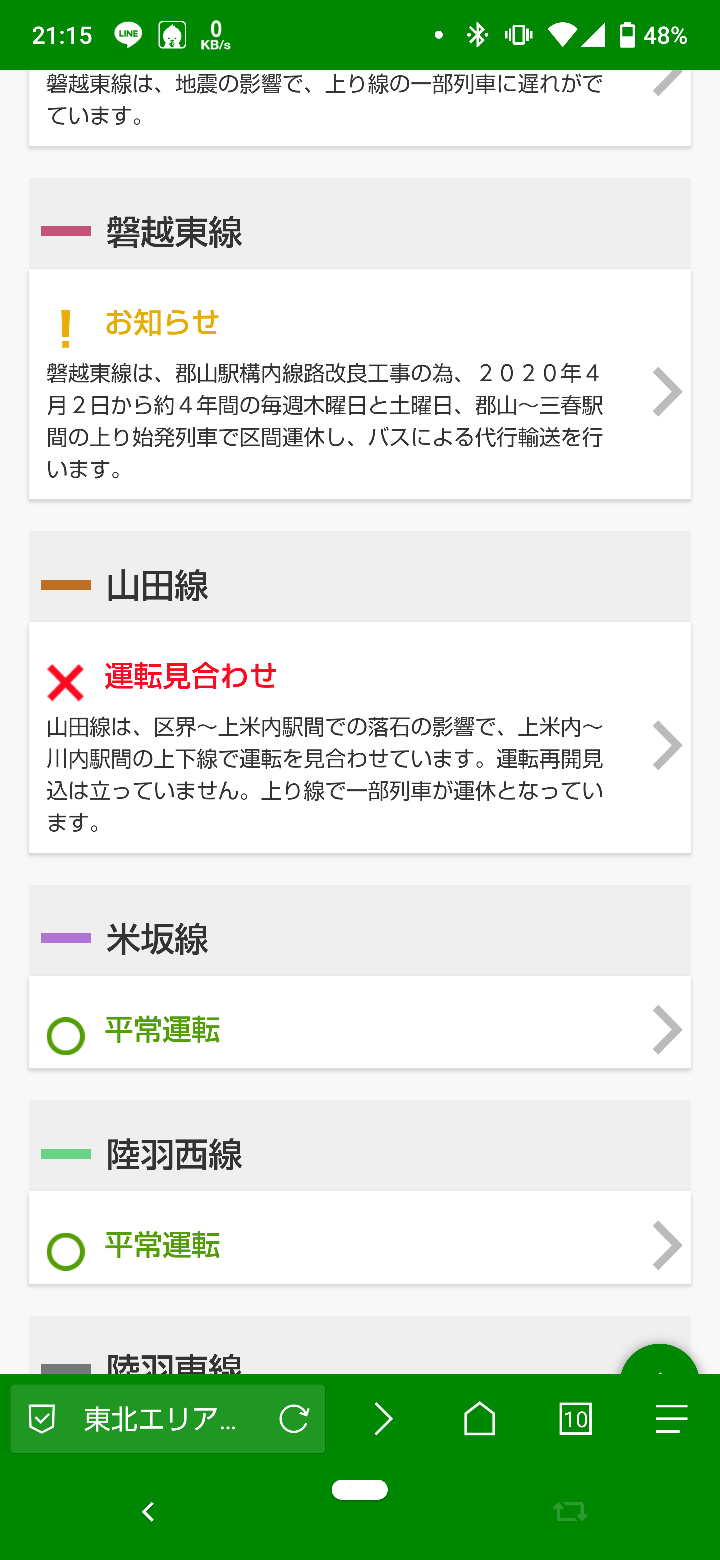Open 米坂線 平常運転 status row

pos(360,1022)
